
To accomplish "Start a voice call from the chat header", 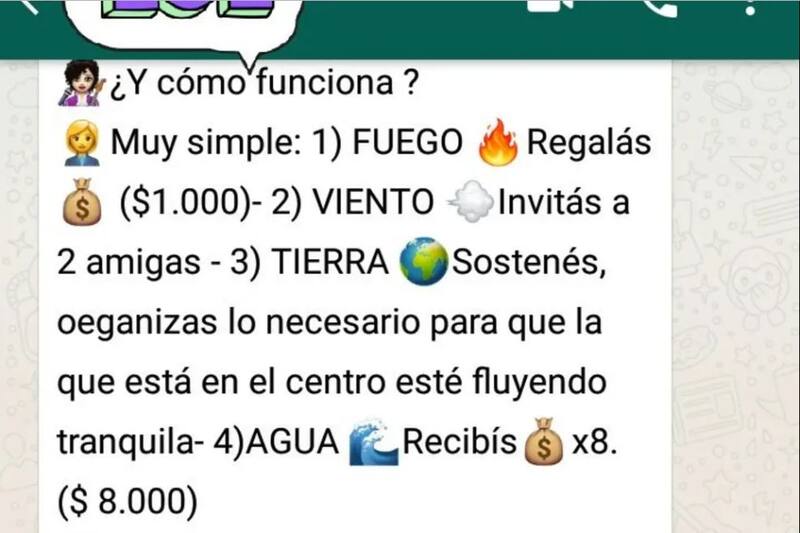I will click(x=659, y=6).
